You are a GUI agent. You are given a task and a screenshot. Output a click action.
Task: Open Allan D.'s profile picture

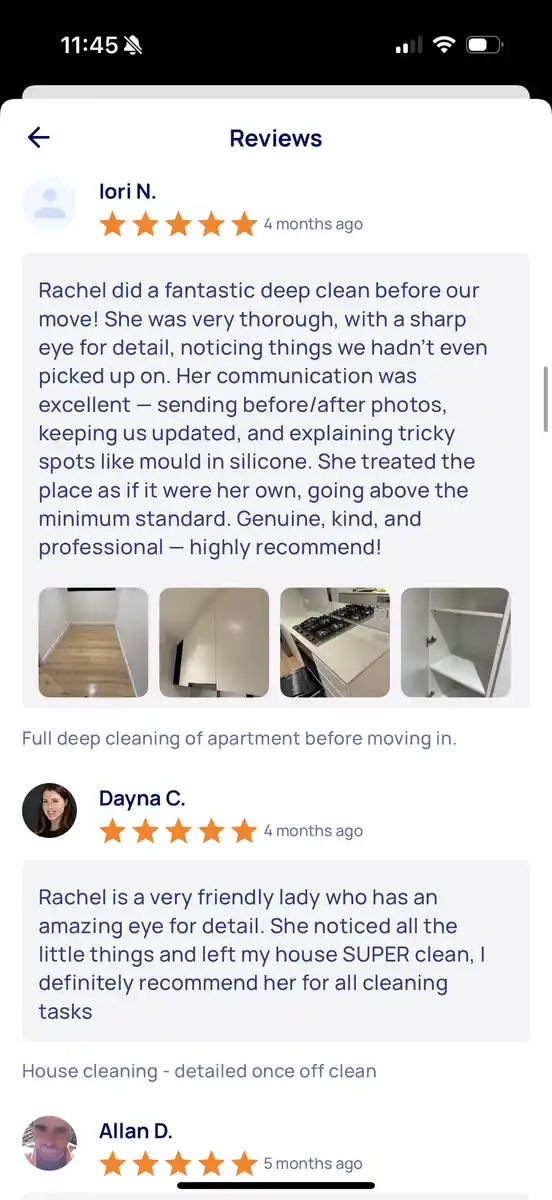coord(50,1143)
